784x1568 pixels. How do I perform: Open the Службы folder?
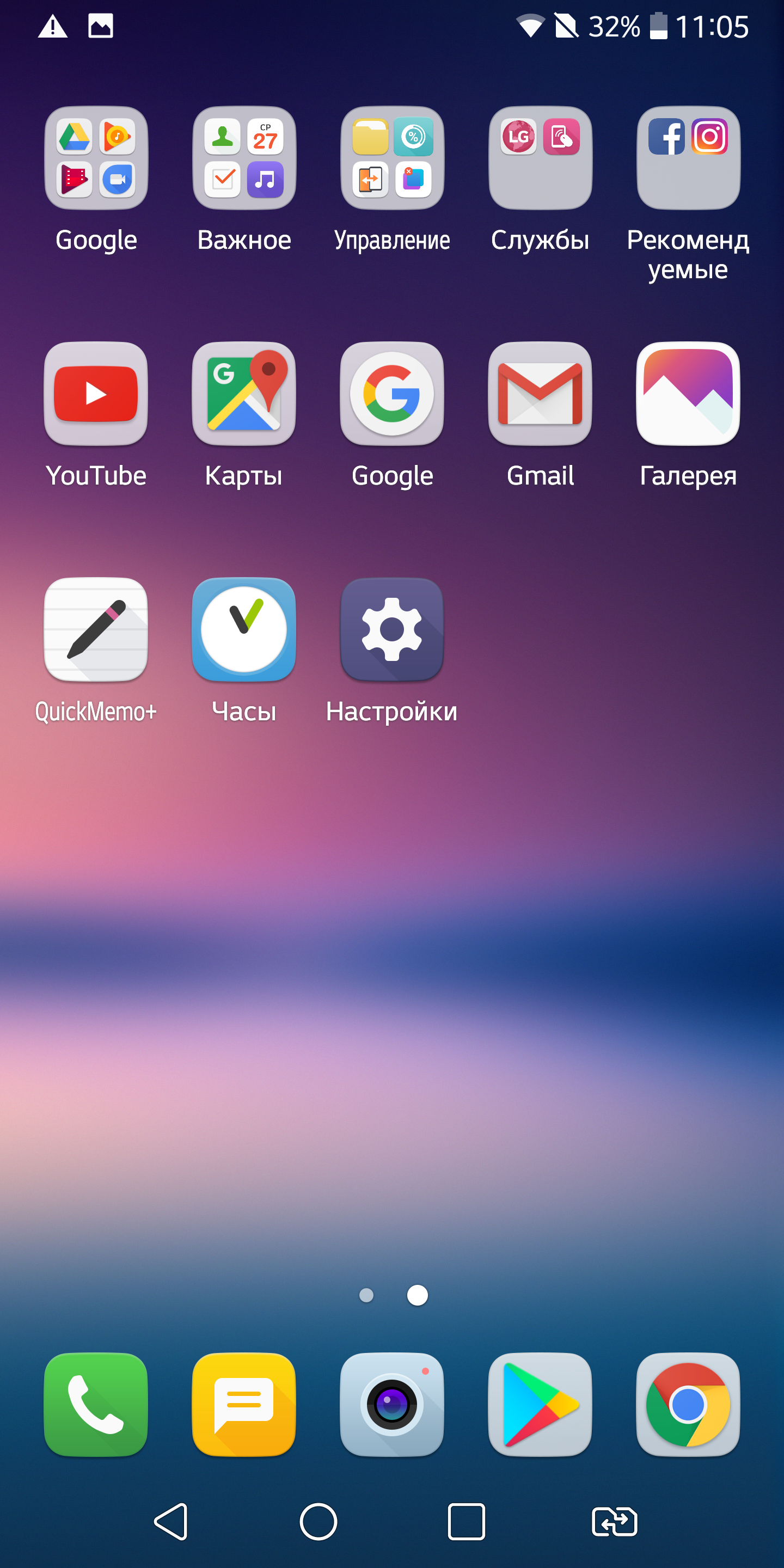(x=540, y=158)
